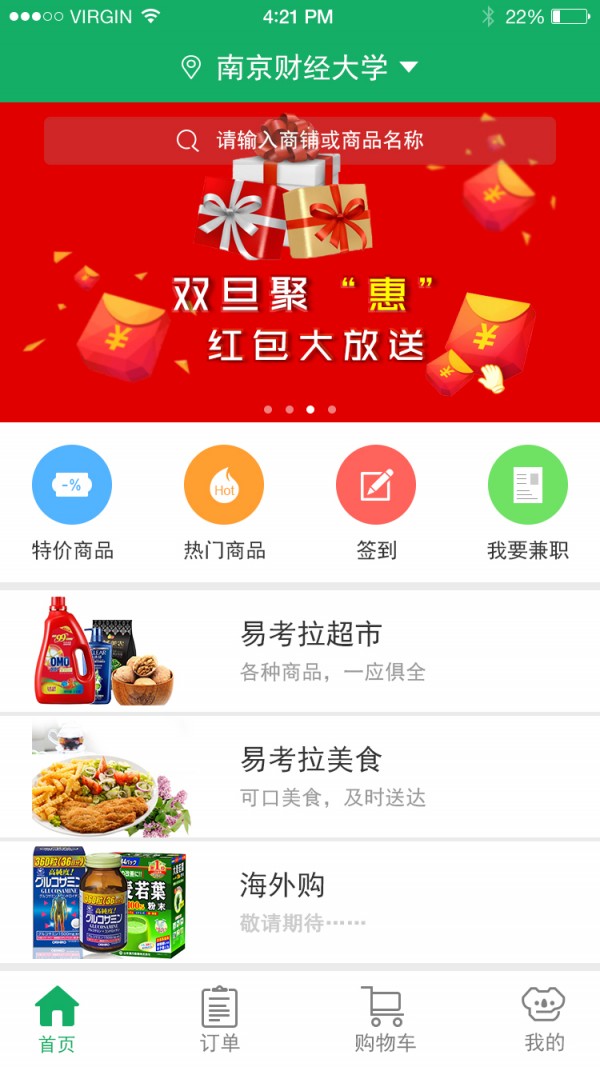Screen dimensions: 600x1067
Task: View the 购物车 shopping cart tab
Action: point(384,1018)
